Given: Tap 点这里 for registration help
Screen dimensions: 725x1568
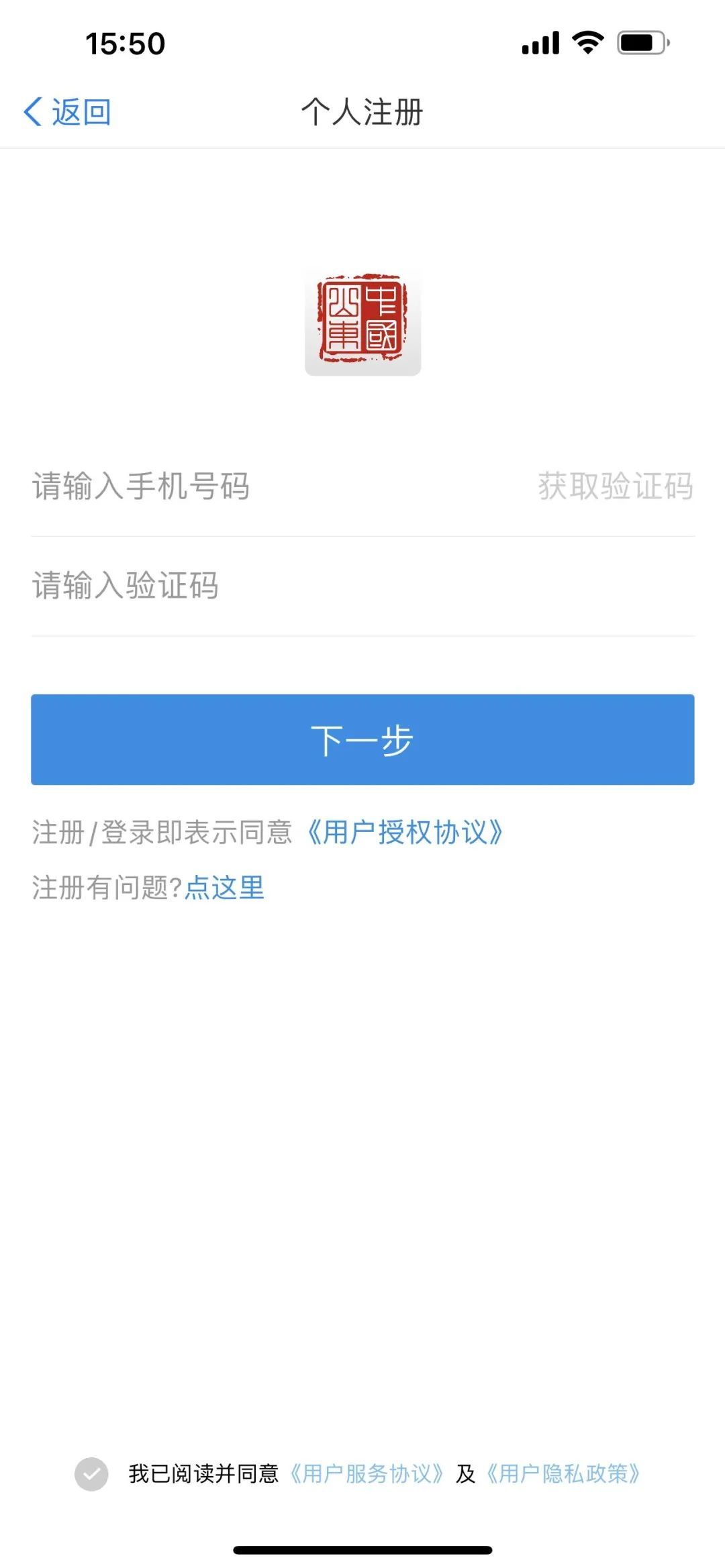Looking at the screenshot, I should pyautogui.click(x=224, y=888).
